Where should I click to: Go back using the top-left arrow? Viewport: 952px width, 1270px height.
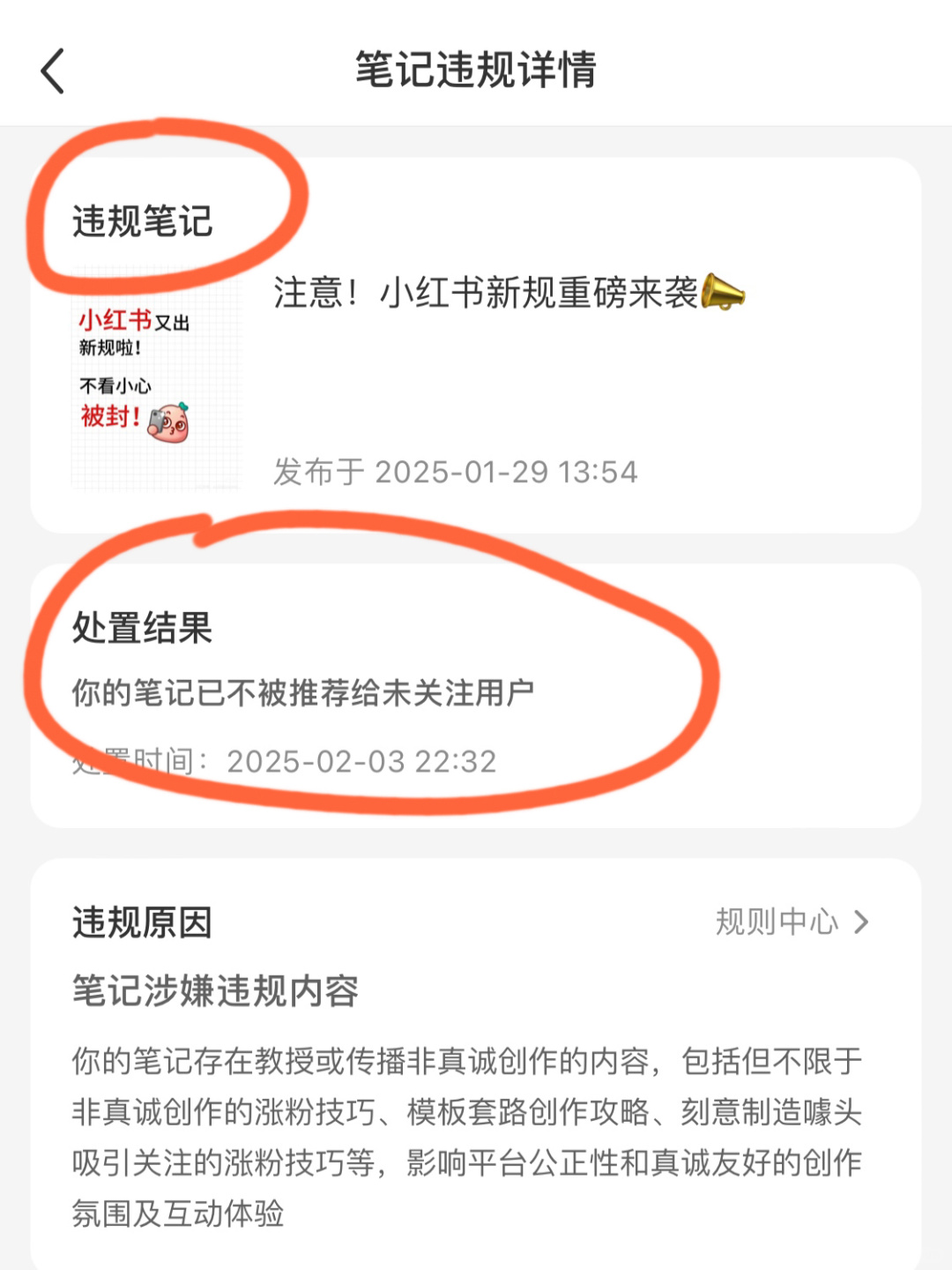pos(53,71)
